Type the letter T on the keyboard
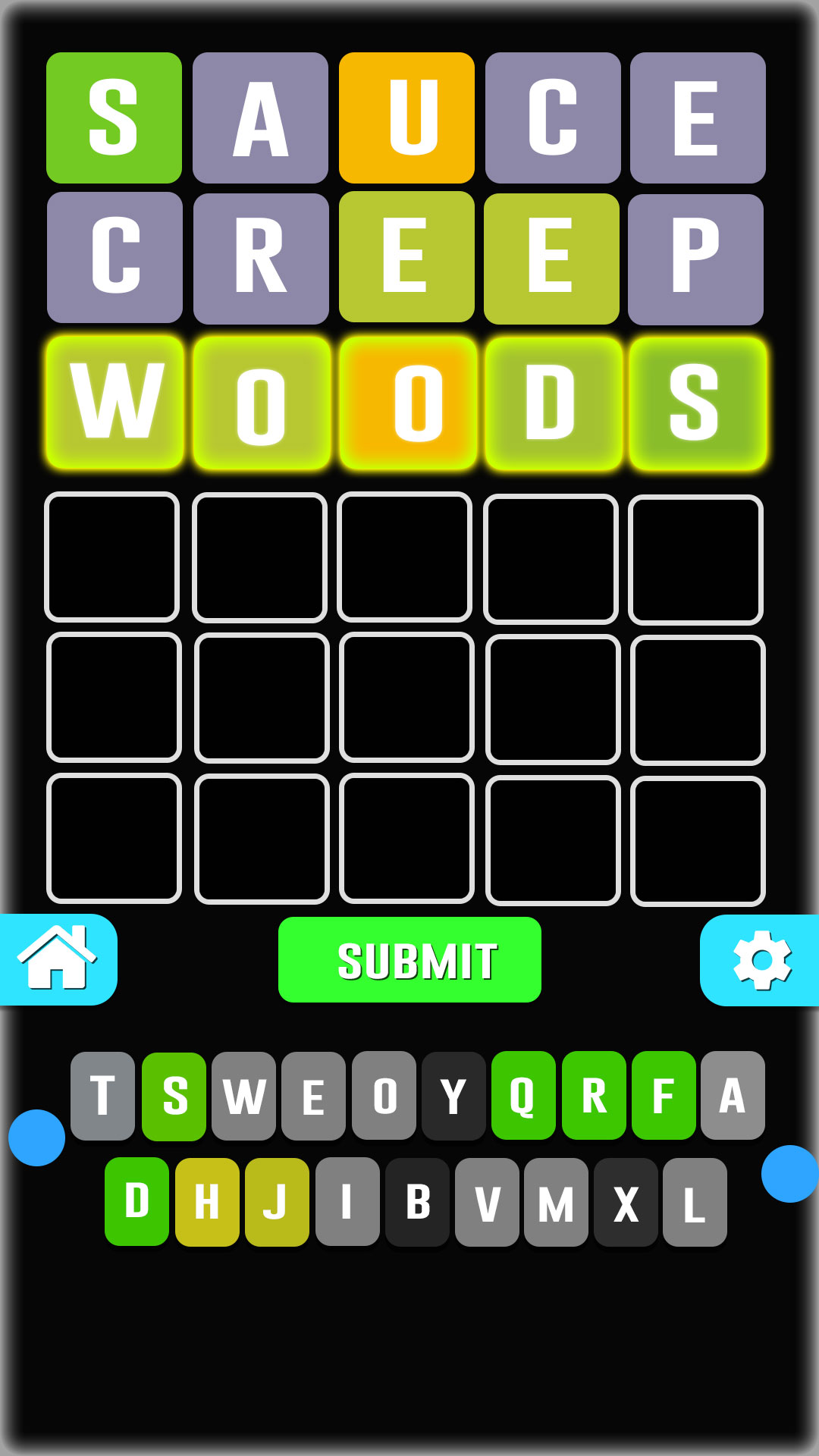Screen dimensions: 819x1456 [x=102, y=1096]
